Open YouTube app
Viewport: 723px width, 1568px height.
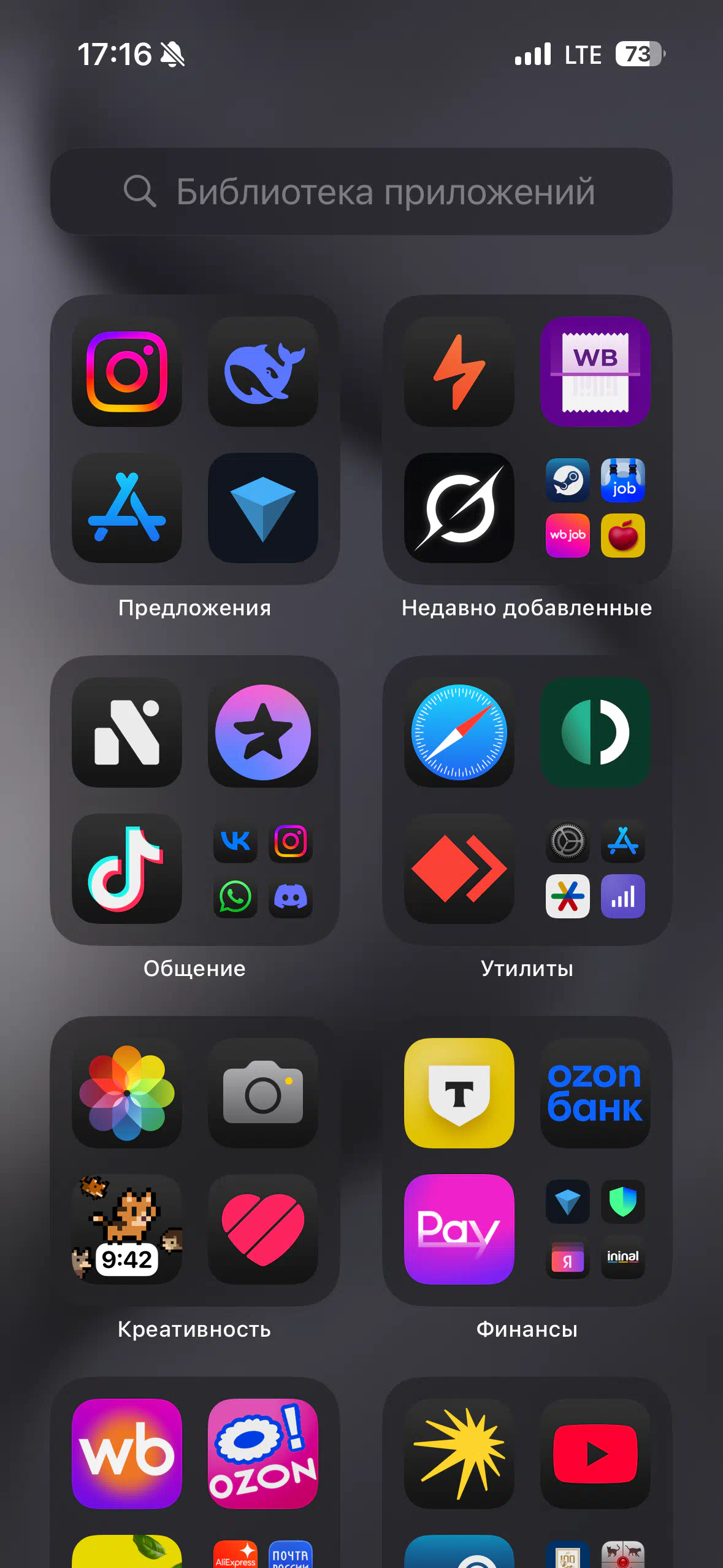(595, 1454)
